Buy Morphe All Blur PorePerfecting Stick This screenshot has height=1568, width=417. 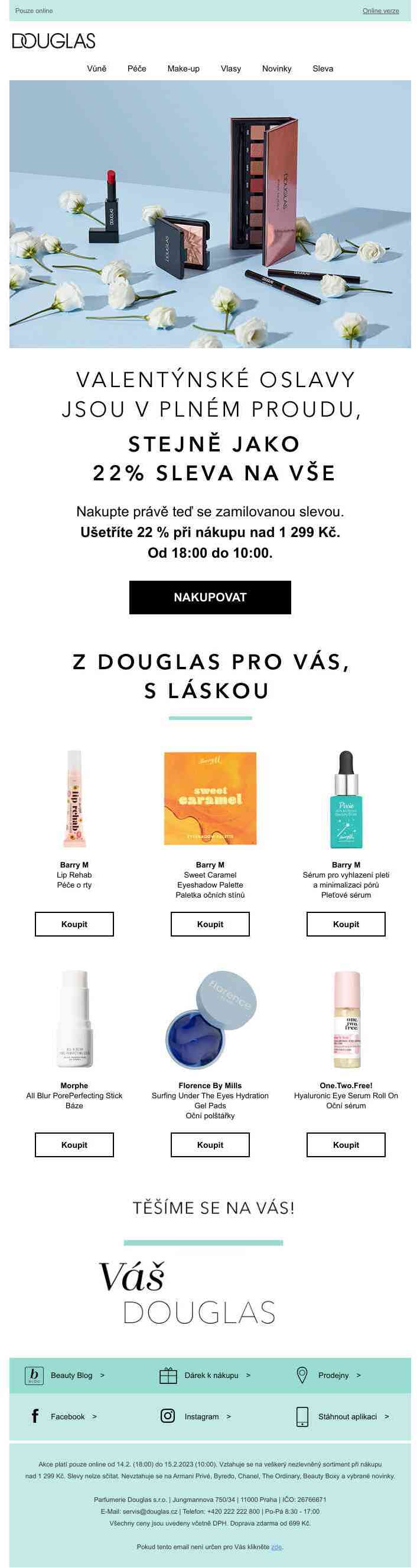(x=74, y=1145)
